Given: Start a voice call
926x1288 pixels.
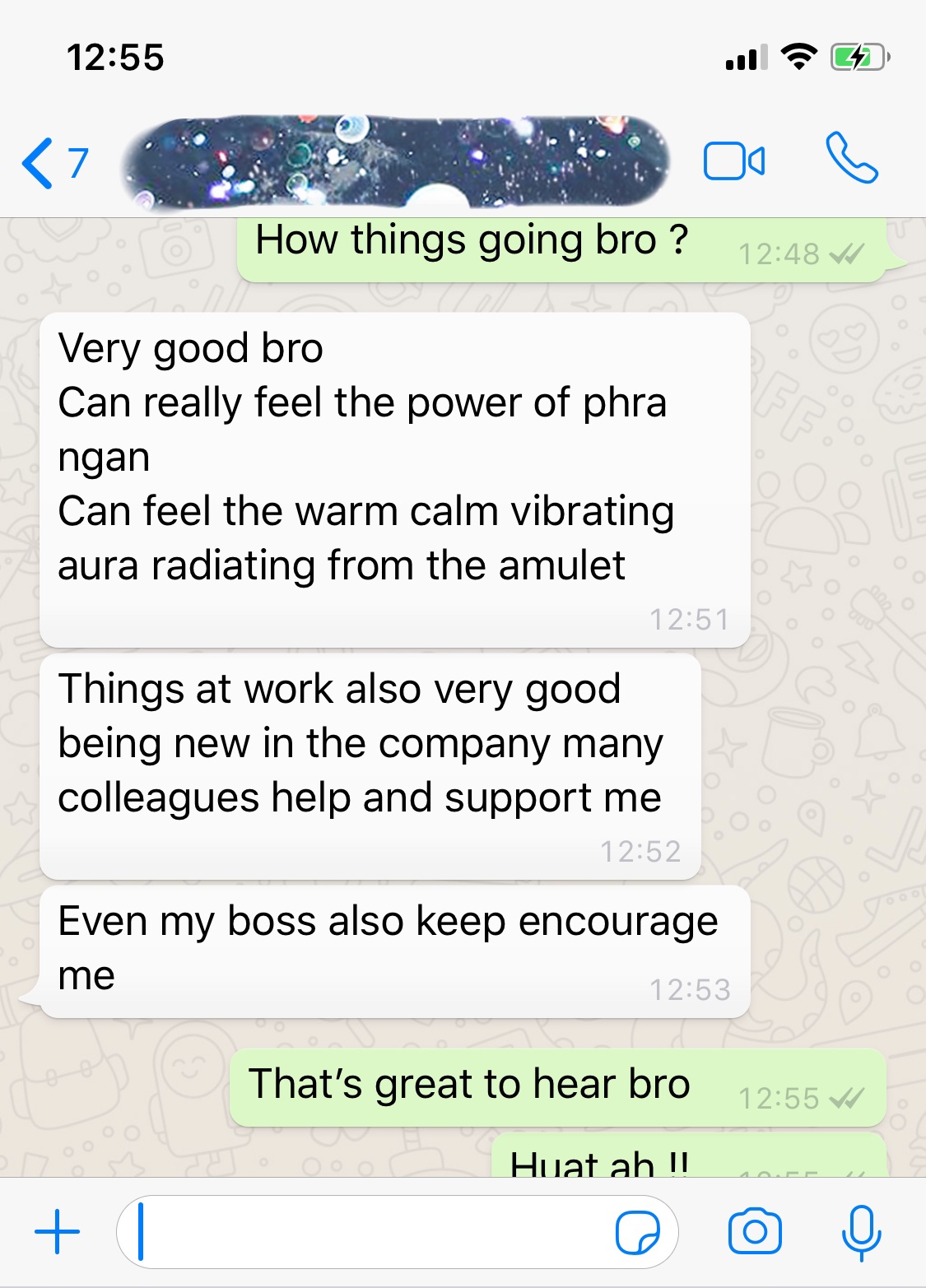Looking at the screenshot, I should coord(852,158).
